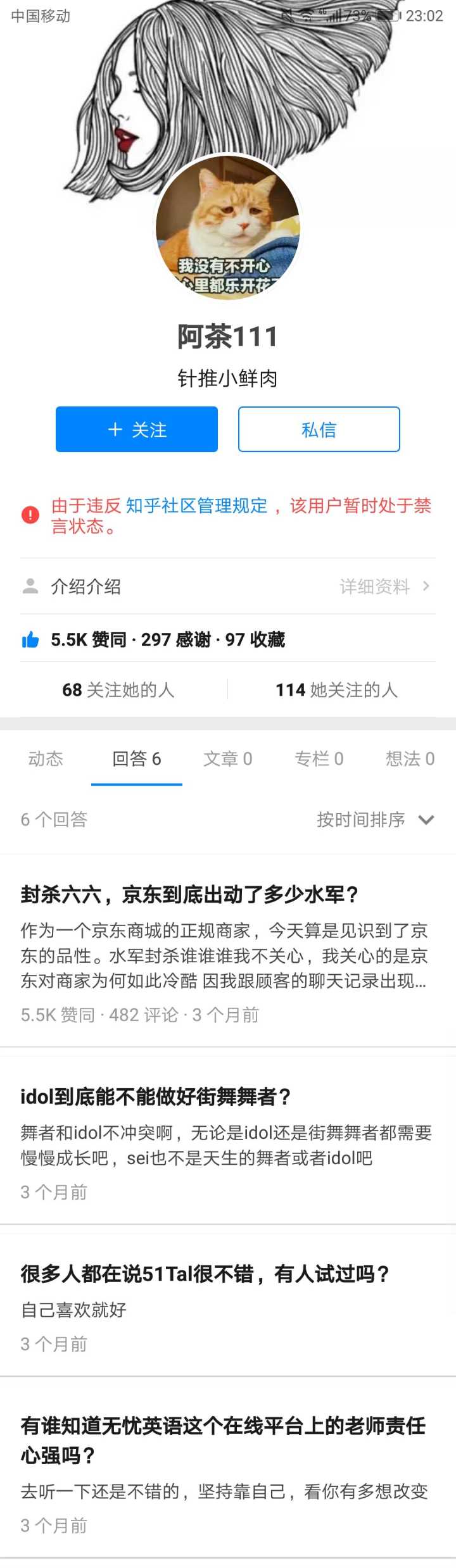The width and height of the screenshot is (456, 1568).
Task: Expand the 按时间排序 sort dropdown
Action: coord(375,820)
